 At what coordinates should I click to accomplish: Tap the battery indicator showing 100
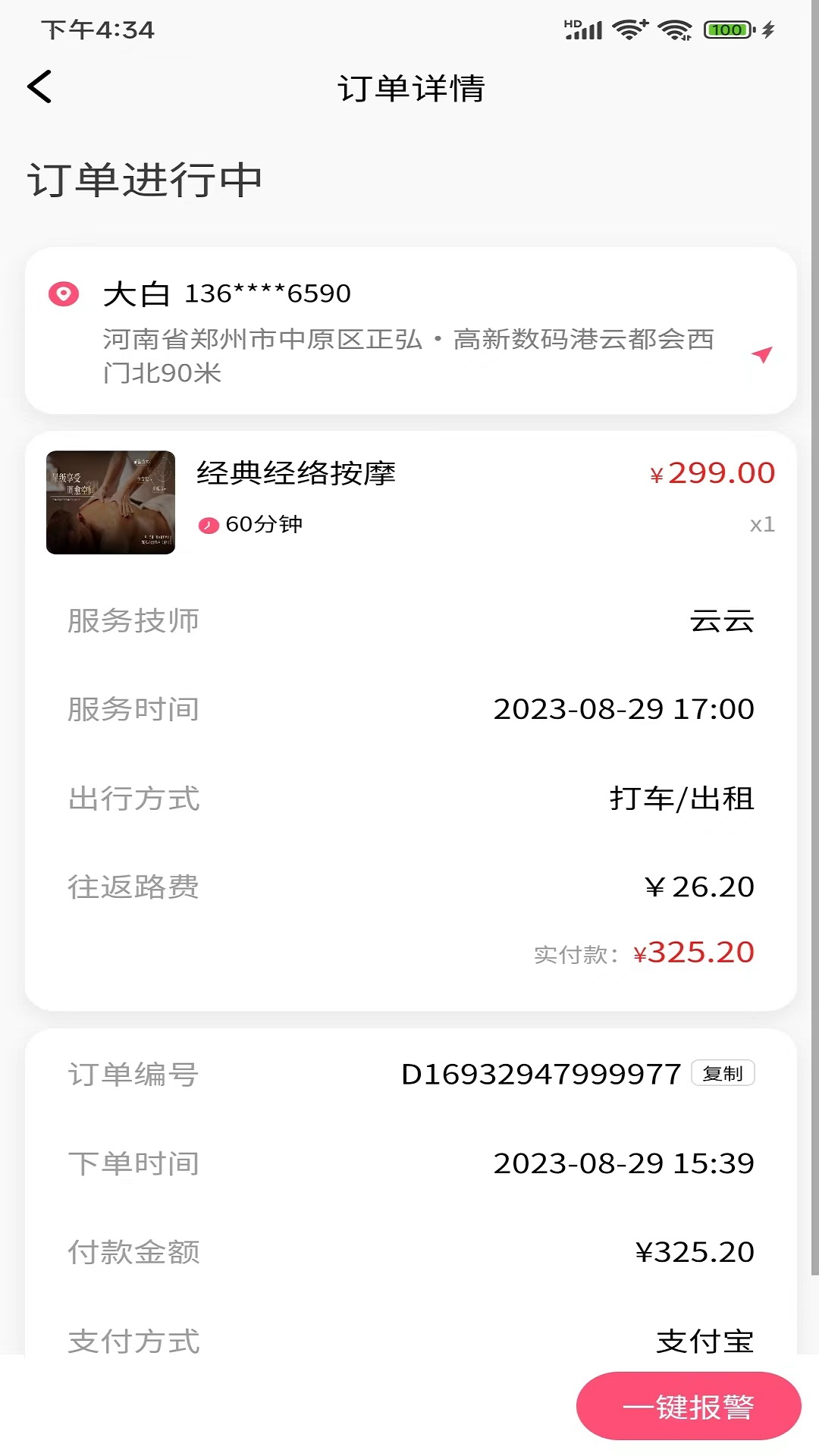(x=725, y=29)
